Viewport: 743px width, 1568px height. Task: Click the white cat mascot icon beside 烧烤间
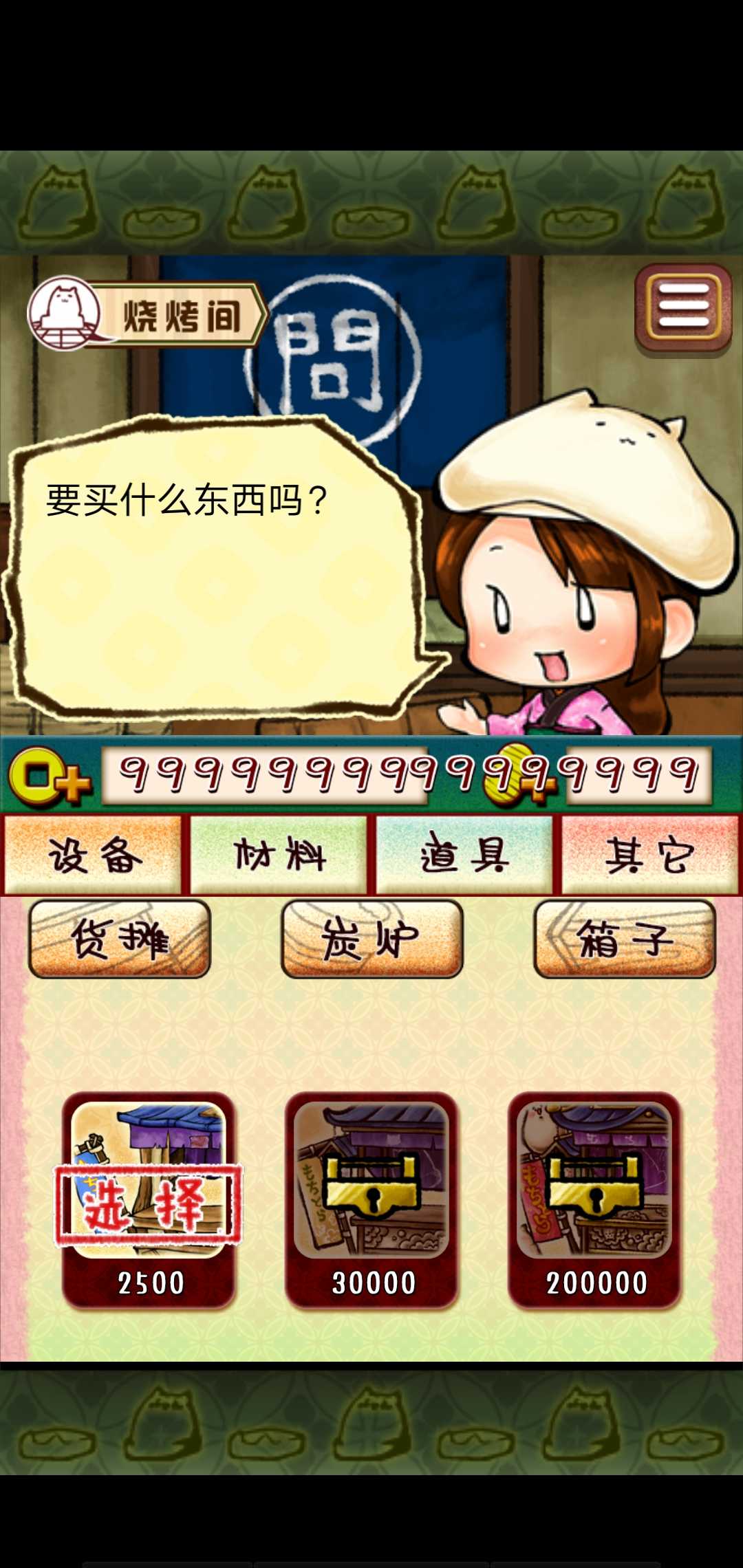pyautogui.click(x=65, y=313)
